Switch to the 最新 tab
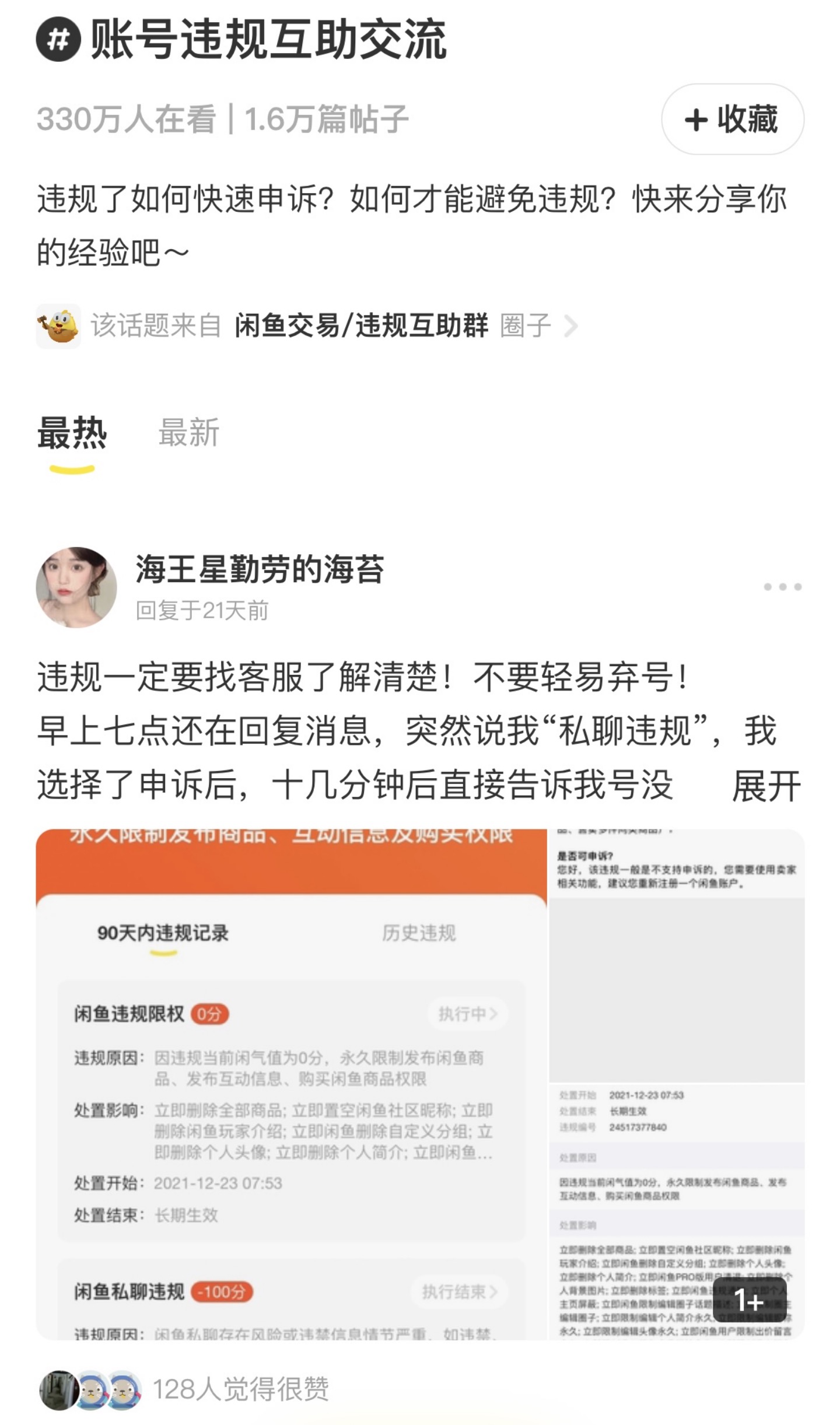The height and width of the screenshot is (1425, 840). click(188, 433)
